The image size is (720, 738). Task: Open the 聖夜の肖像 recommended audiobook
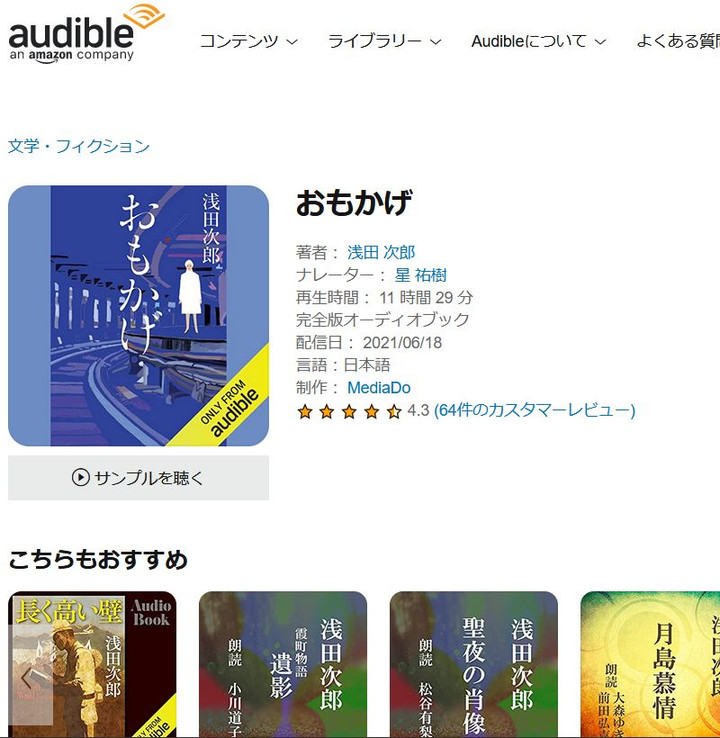[473, 664]
